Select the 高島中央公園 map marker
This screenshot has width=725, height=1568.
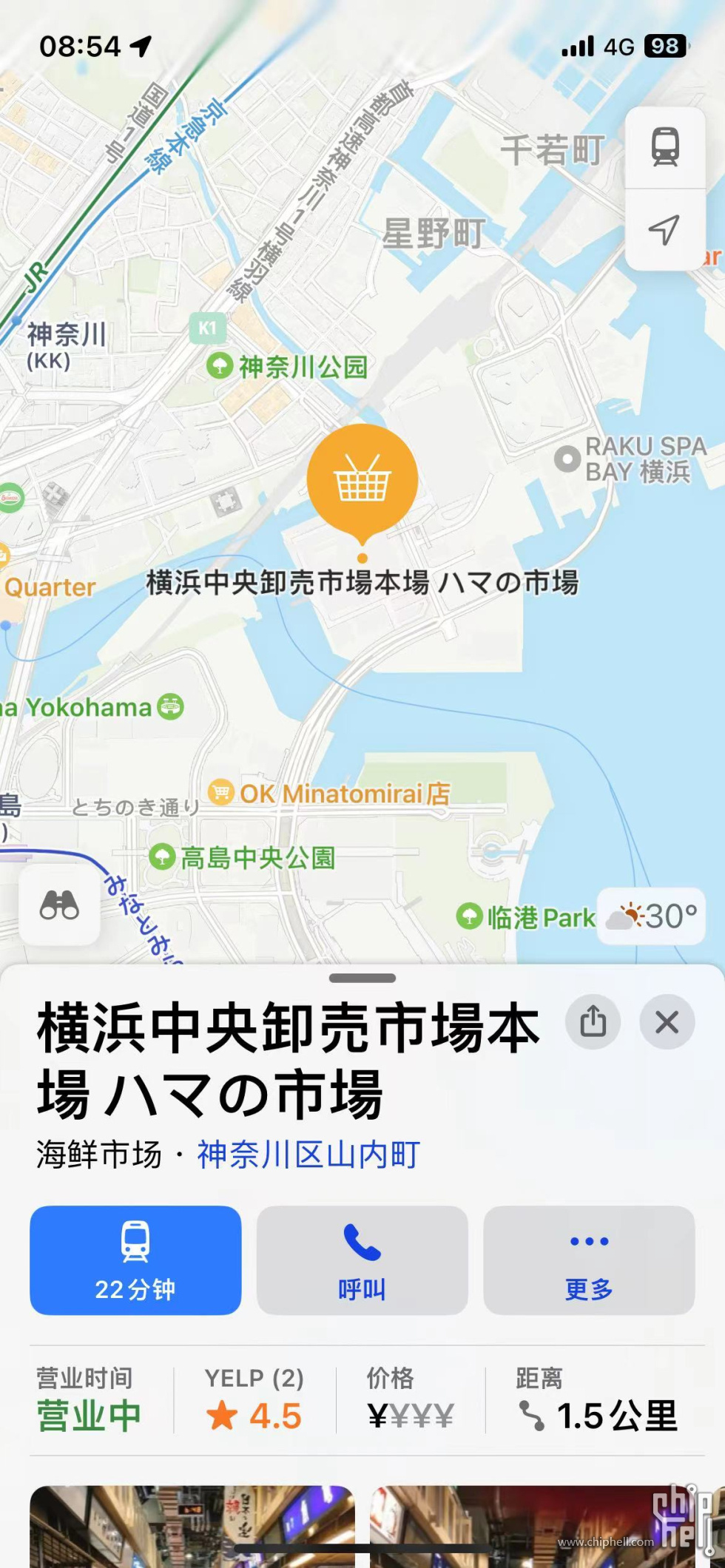pyautogui.click(x=162, y=856)
